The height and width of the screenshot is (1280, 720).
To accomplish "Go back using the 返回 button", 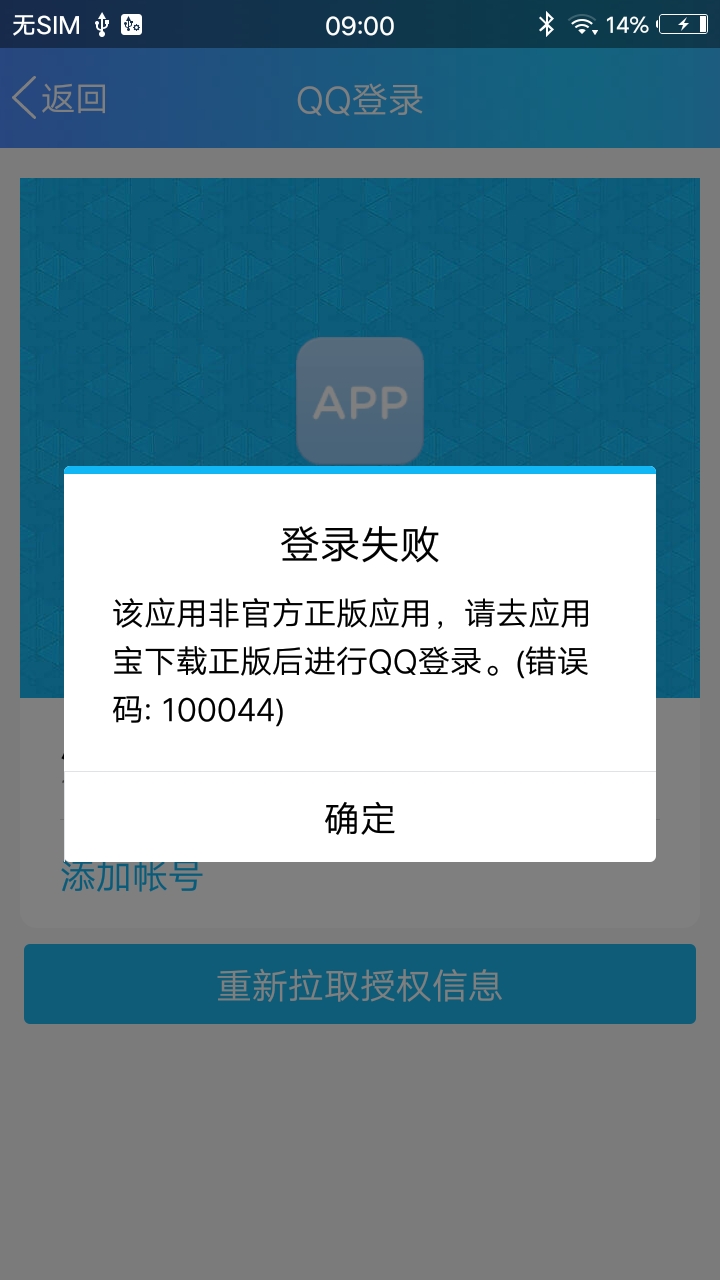I will click(x=60, y=99).
